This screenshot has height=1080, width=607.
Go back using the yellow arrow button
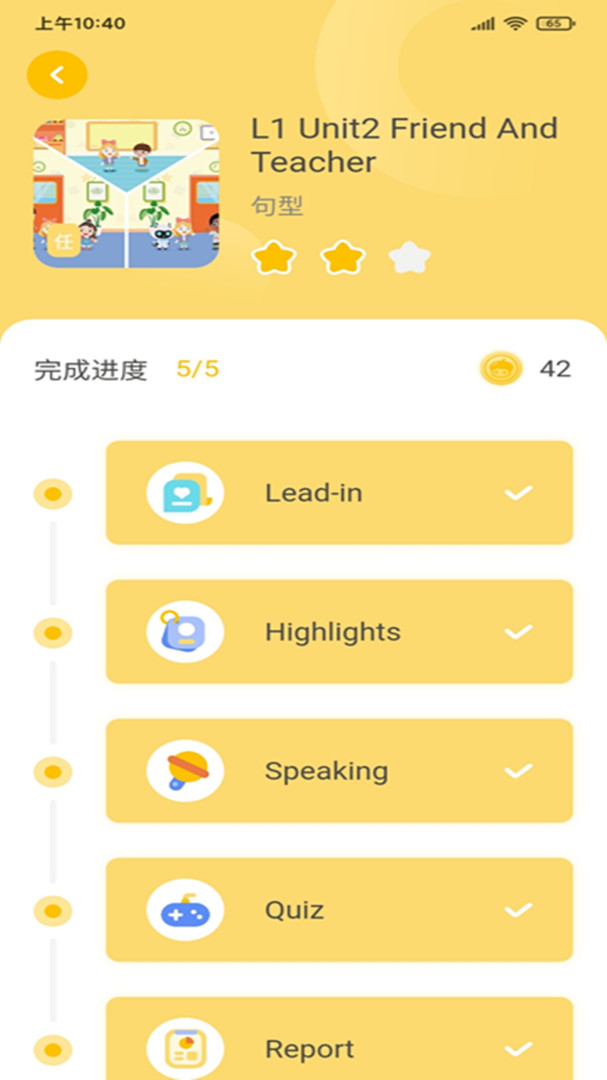tap(57, 74)
